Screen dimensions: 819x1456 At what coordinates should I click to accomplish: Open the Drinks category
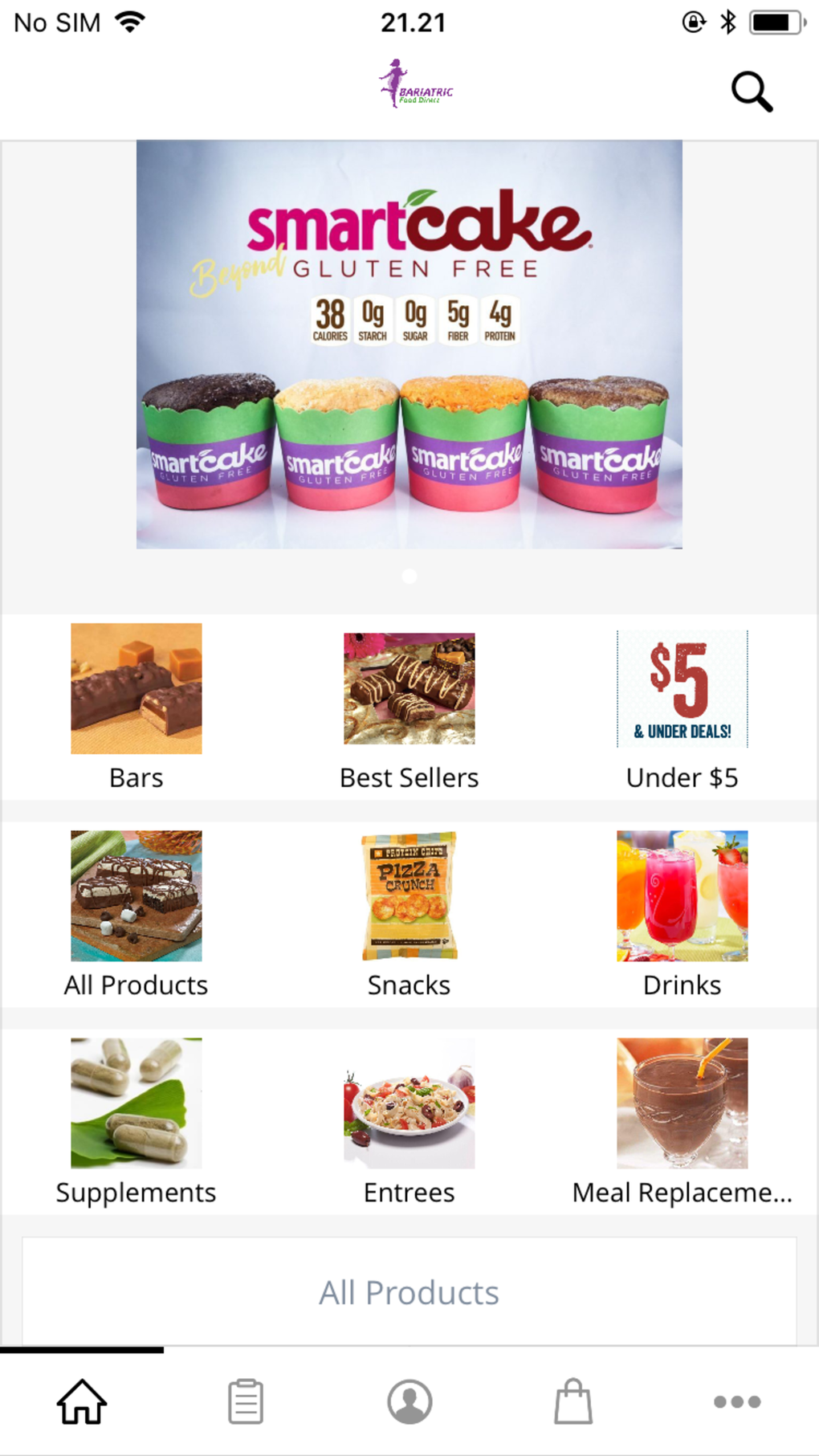tap(682, 914)
